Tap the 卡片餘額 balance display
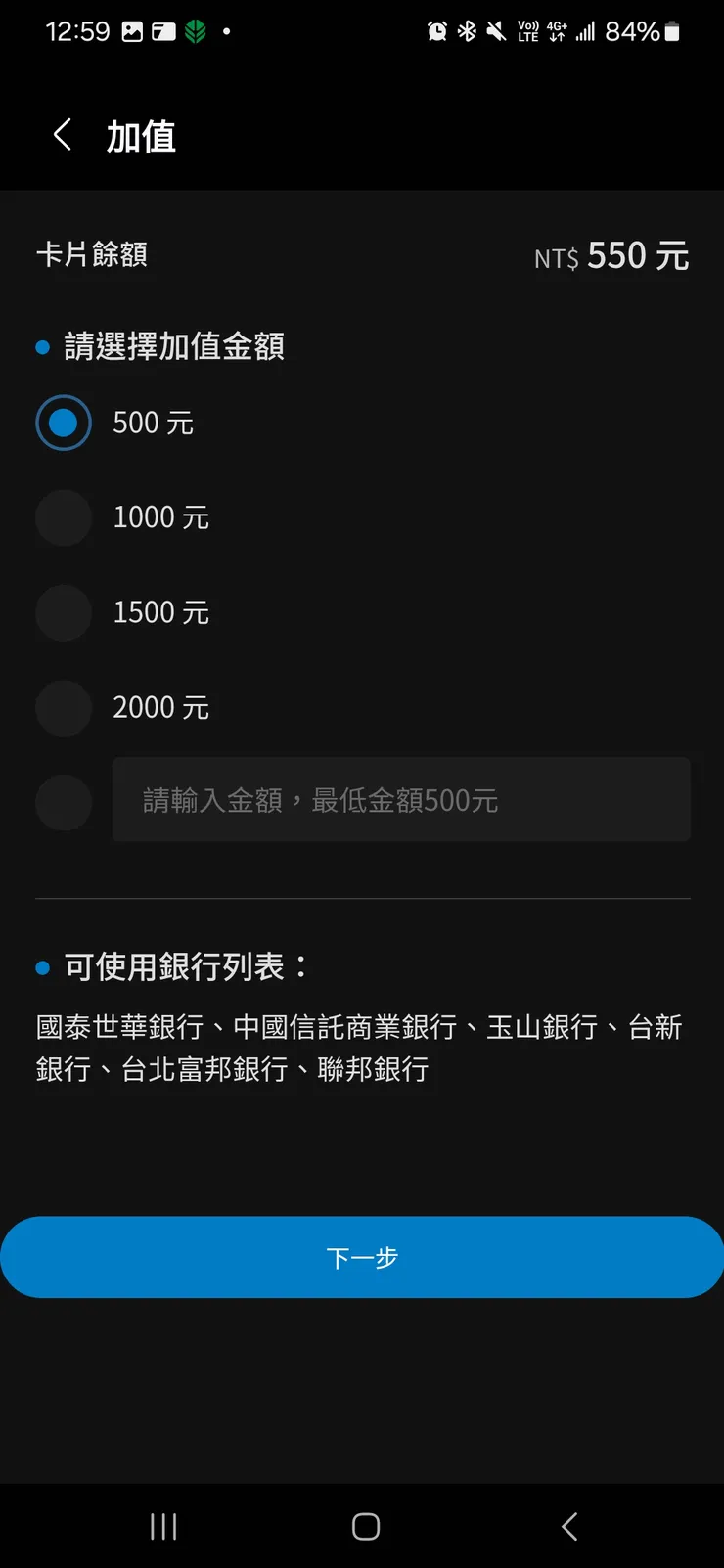Viewport: 724px width, 1568px height. (93, 253)
